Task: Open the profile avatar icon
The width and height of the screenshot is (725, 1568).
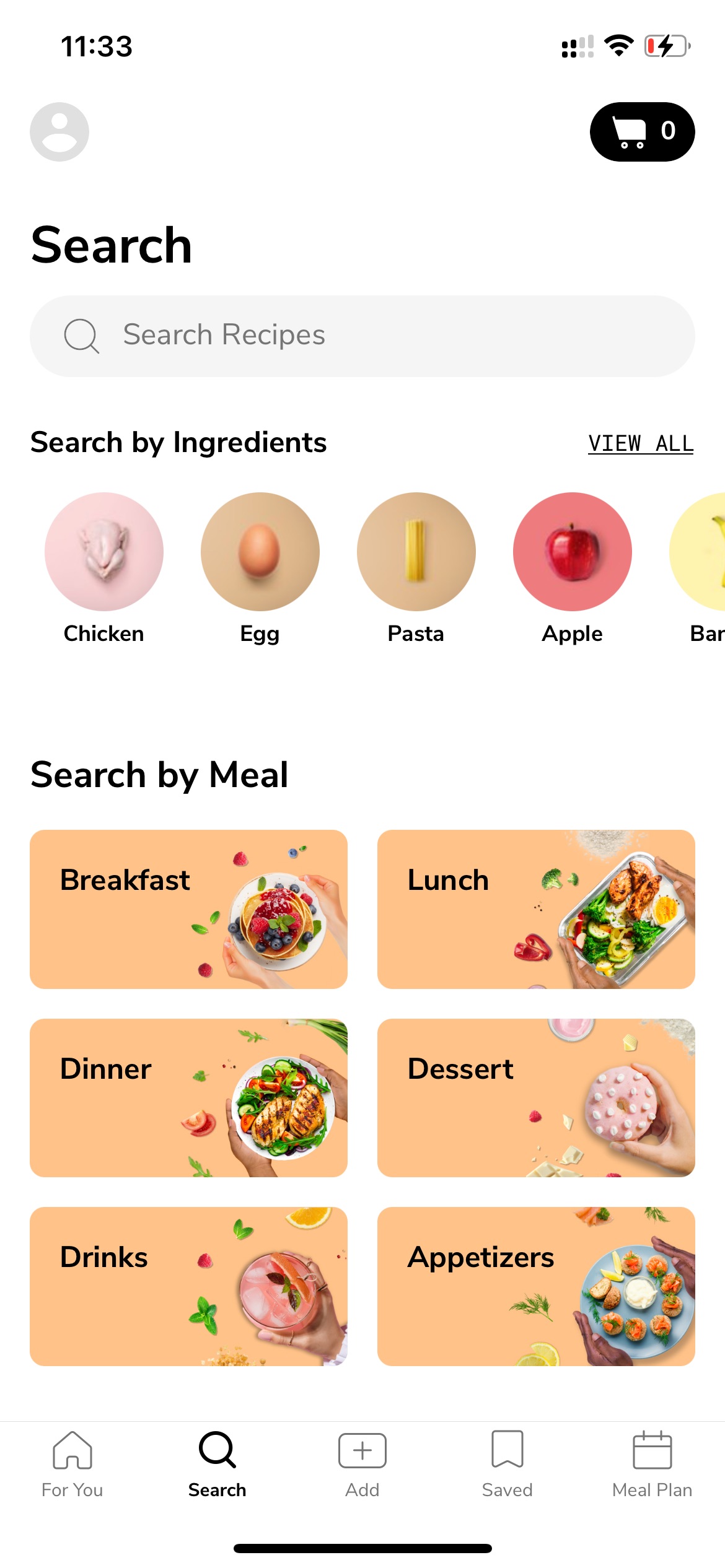Action: pyautogui.click(x=59, y=132)
